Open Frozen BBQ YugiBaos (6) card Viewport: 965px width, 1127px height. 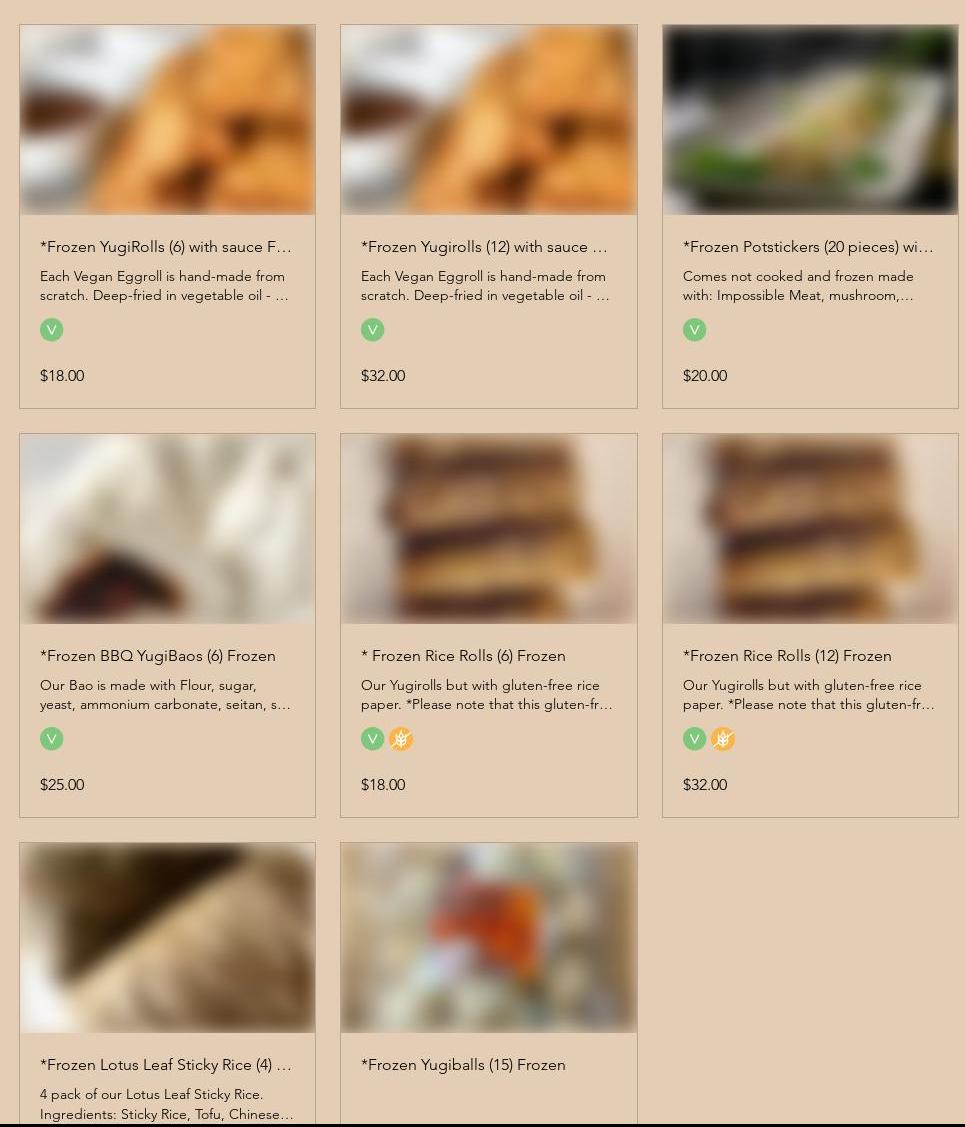coord(158,655)
